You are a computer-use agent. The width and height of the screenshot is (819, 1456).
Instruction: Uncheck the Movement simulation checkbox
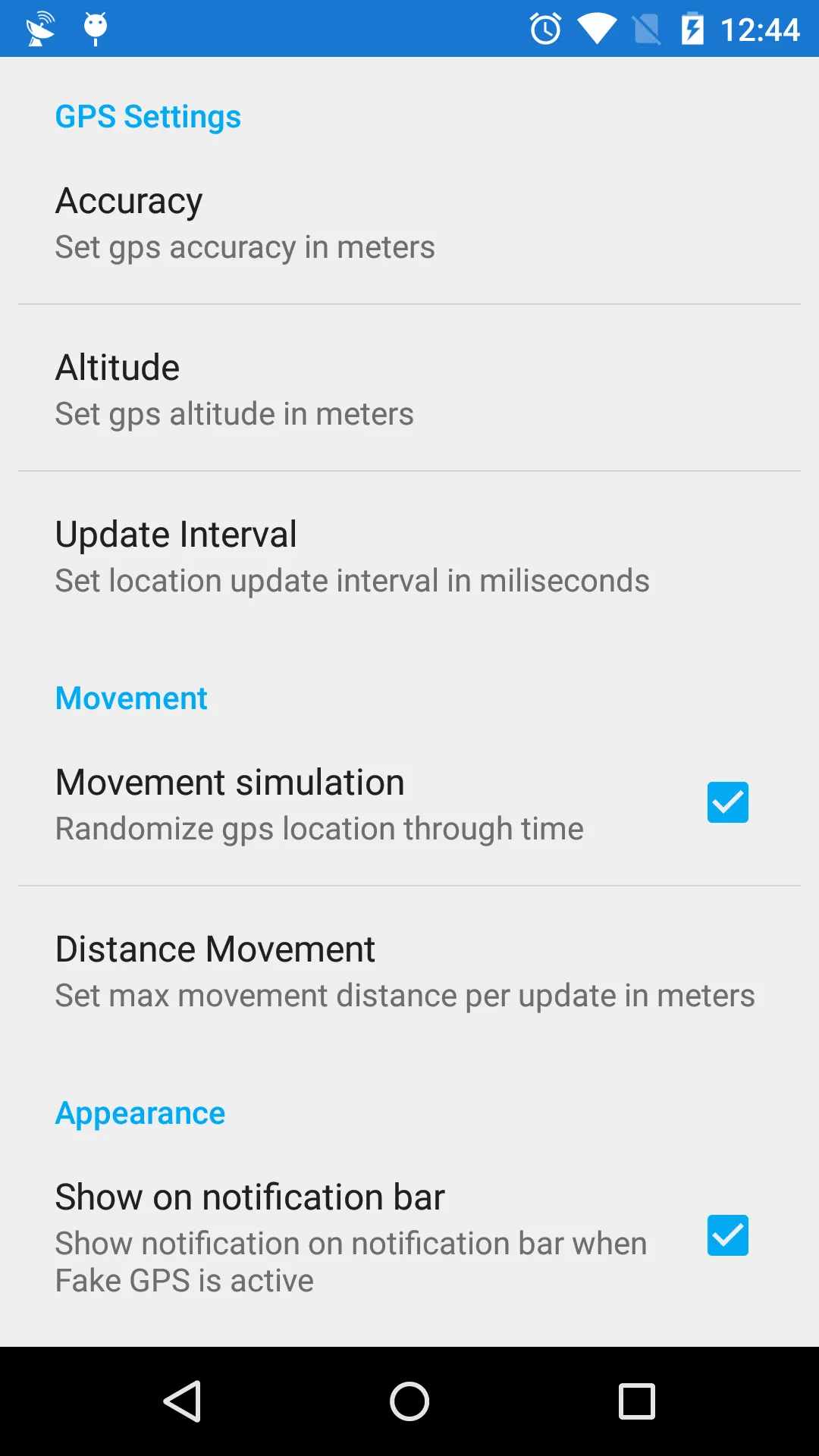[727, 802]
